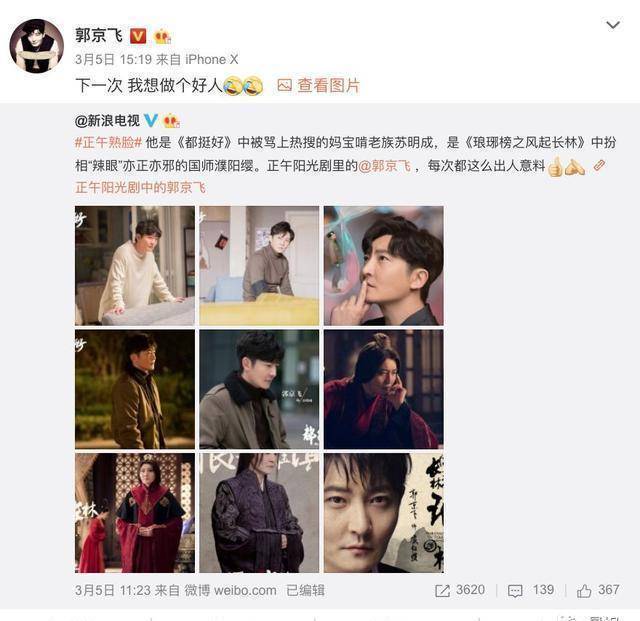This screenshot has height=621, width=640.
Task: Like the post with 367 likes
Action: point(597,591)
